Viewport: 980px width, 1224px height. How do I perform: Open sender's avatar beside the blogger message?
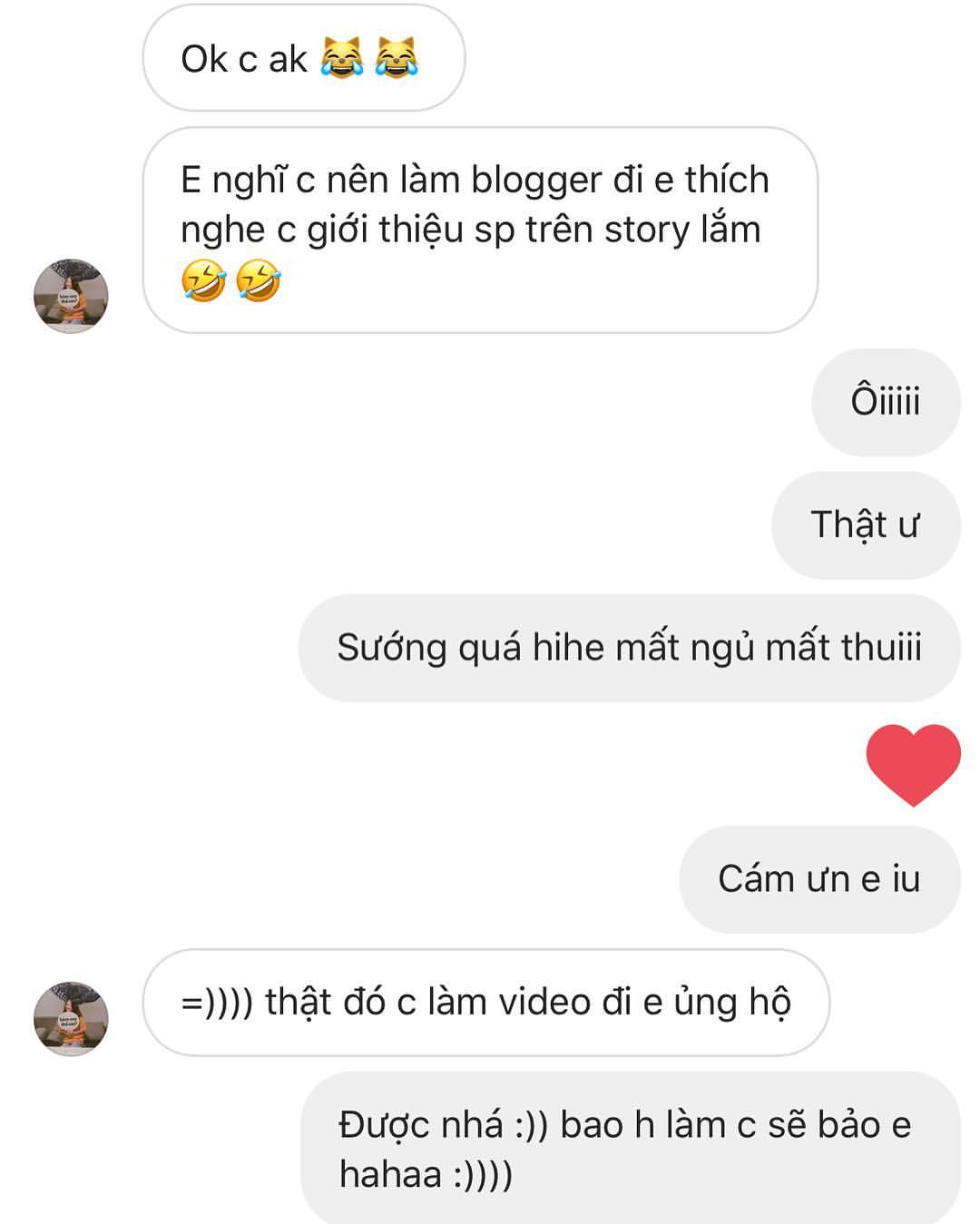click(x=71, y=296)
